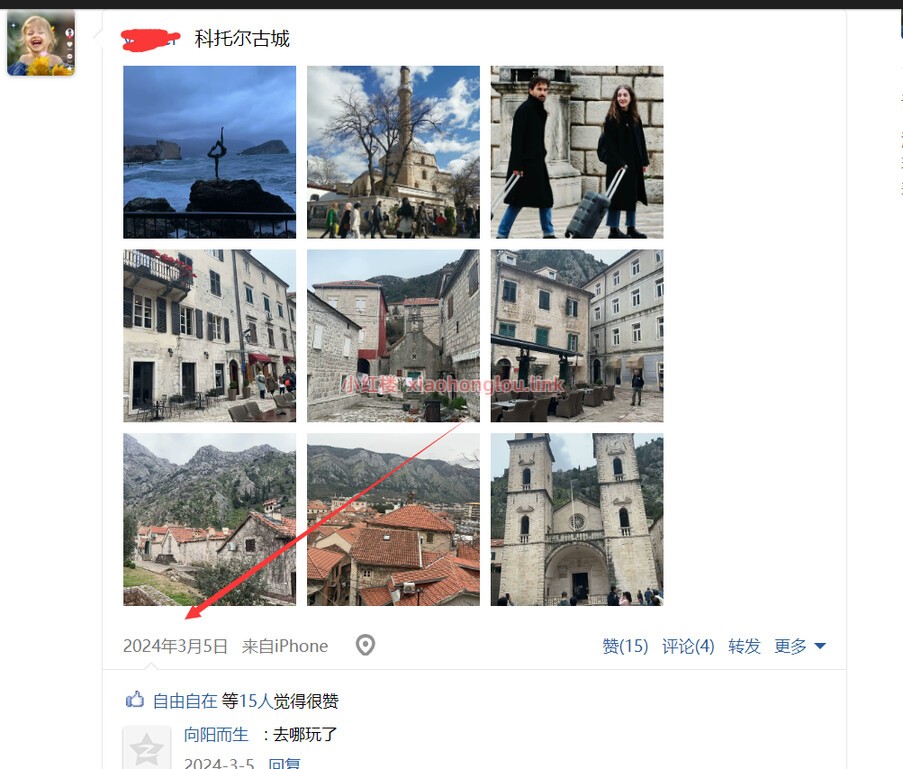Open the square with cafe tables photo
This screenshot has height=769, width=903.
click(x=577, y=336)
